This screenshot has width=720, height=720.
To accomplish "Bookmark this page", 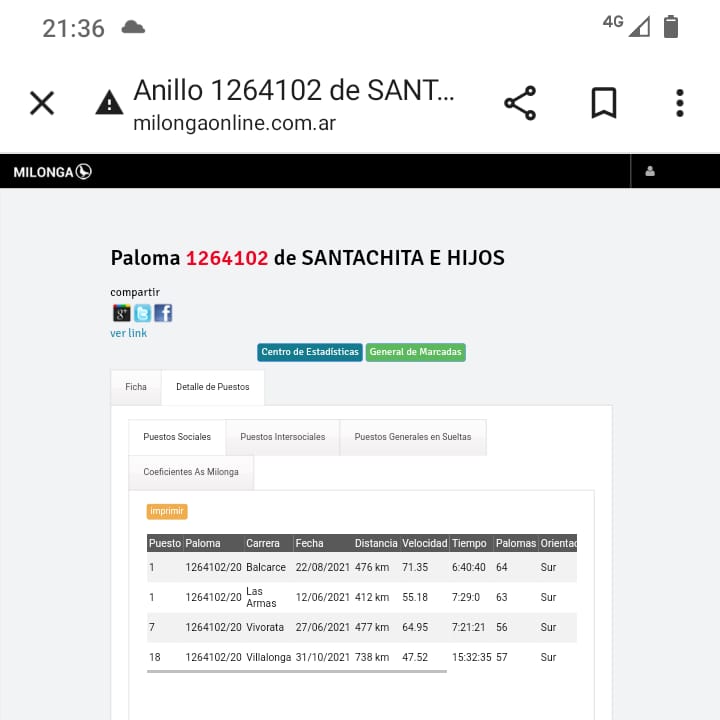I will (x=603, y=103).
